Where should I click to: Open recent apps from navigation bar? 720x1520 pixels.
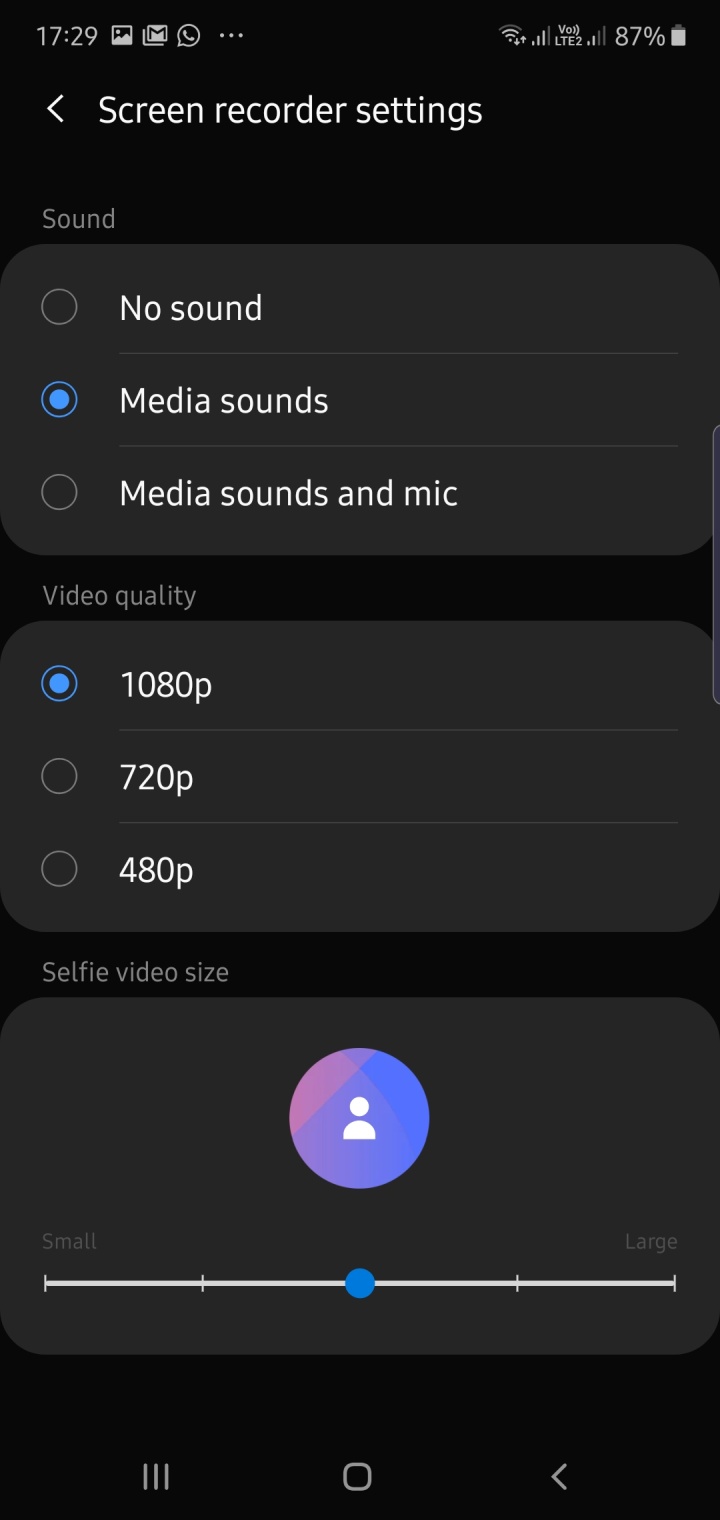click(156, 1476)
